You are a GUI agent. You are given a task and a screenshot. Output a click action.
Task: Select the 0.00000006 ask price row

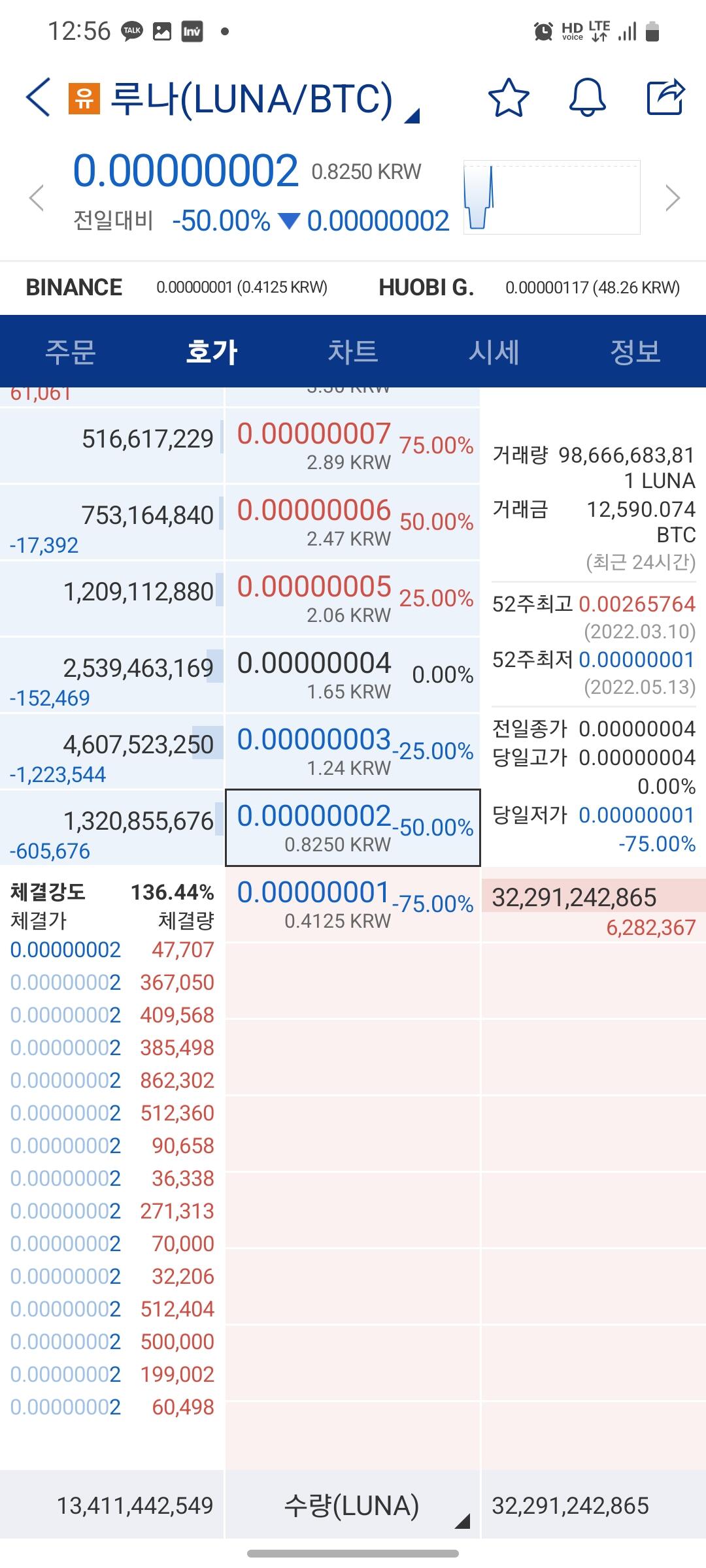click(353, 522)
